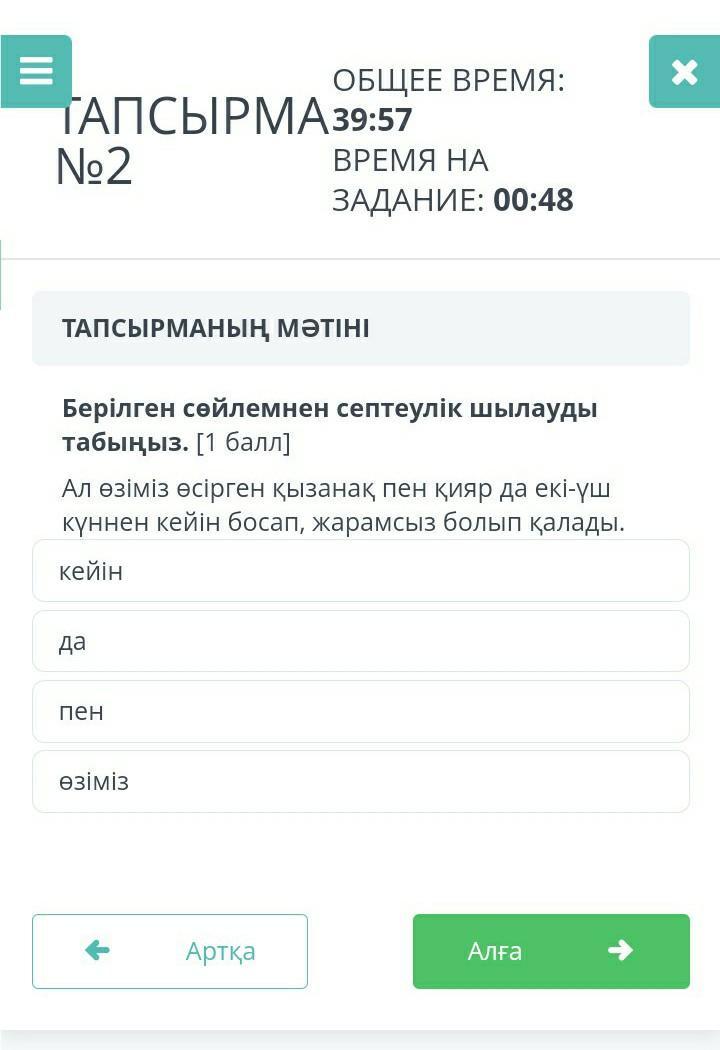This screenshot has width=720, height=1050.
Task: Proceed with the green Алға button
Action: tap(551, 951)
